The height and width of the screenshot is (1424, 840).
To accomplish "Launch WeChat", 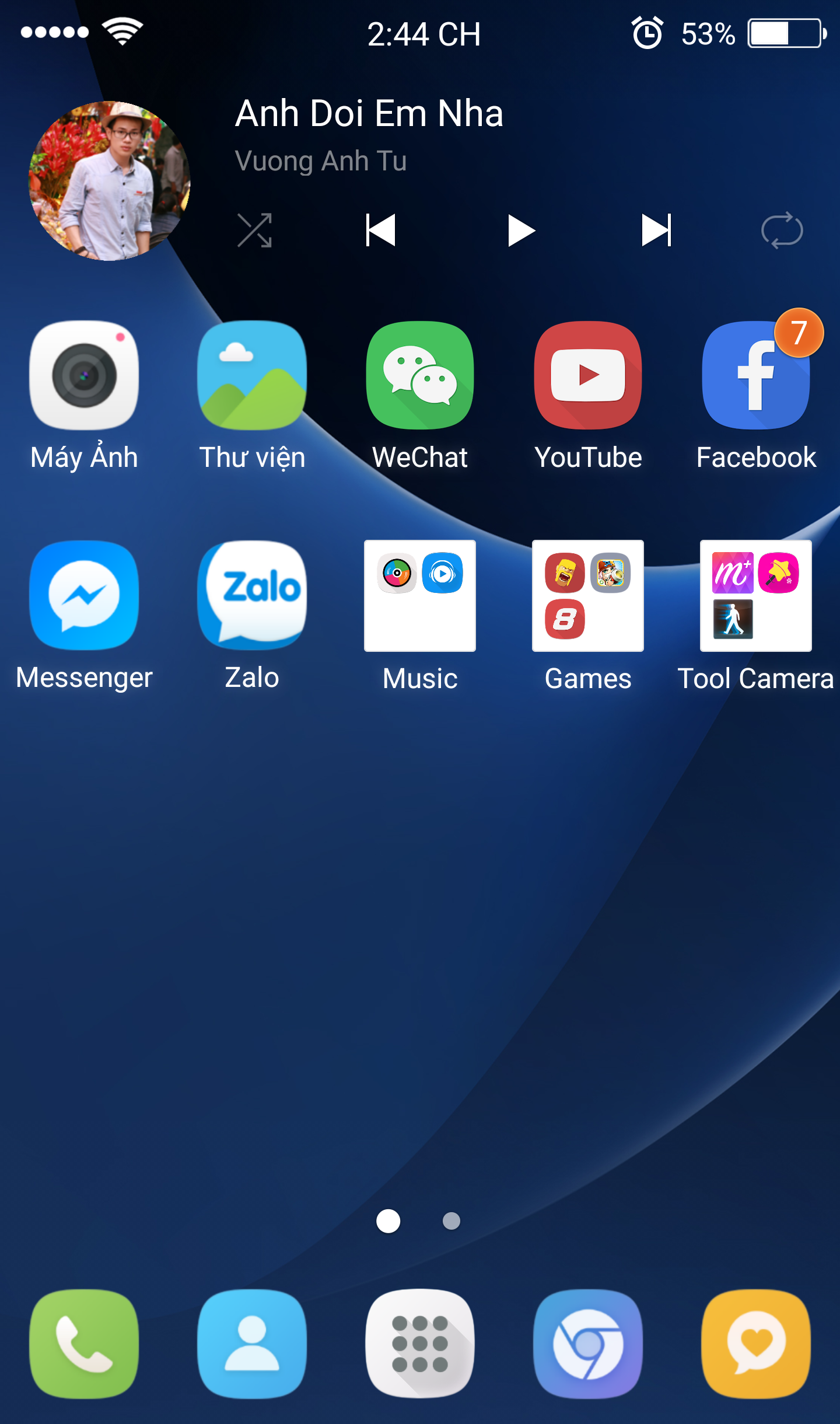I will coord(420,376).
